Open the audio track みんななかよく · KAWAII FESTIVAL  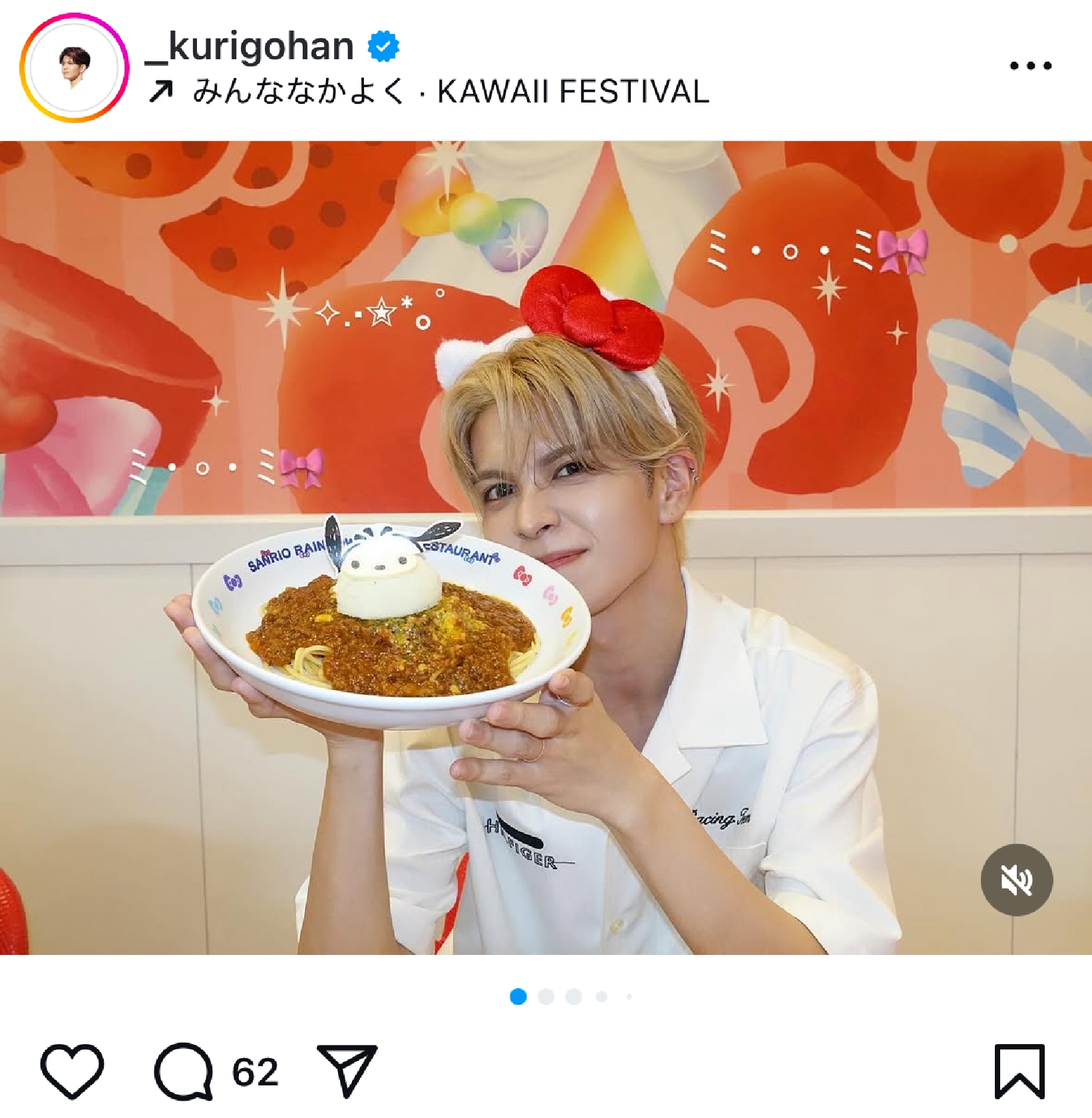[450, 92]
